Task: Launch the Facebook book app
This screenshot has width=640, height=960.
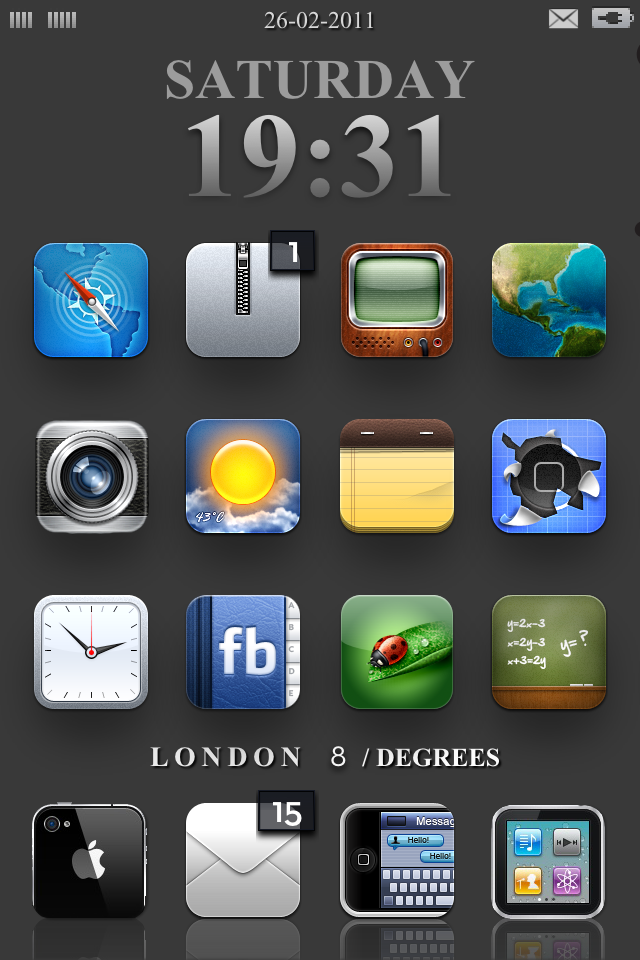Action: pyautogui.click(x=243, y=652)
